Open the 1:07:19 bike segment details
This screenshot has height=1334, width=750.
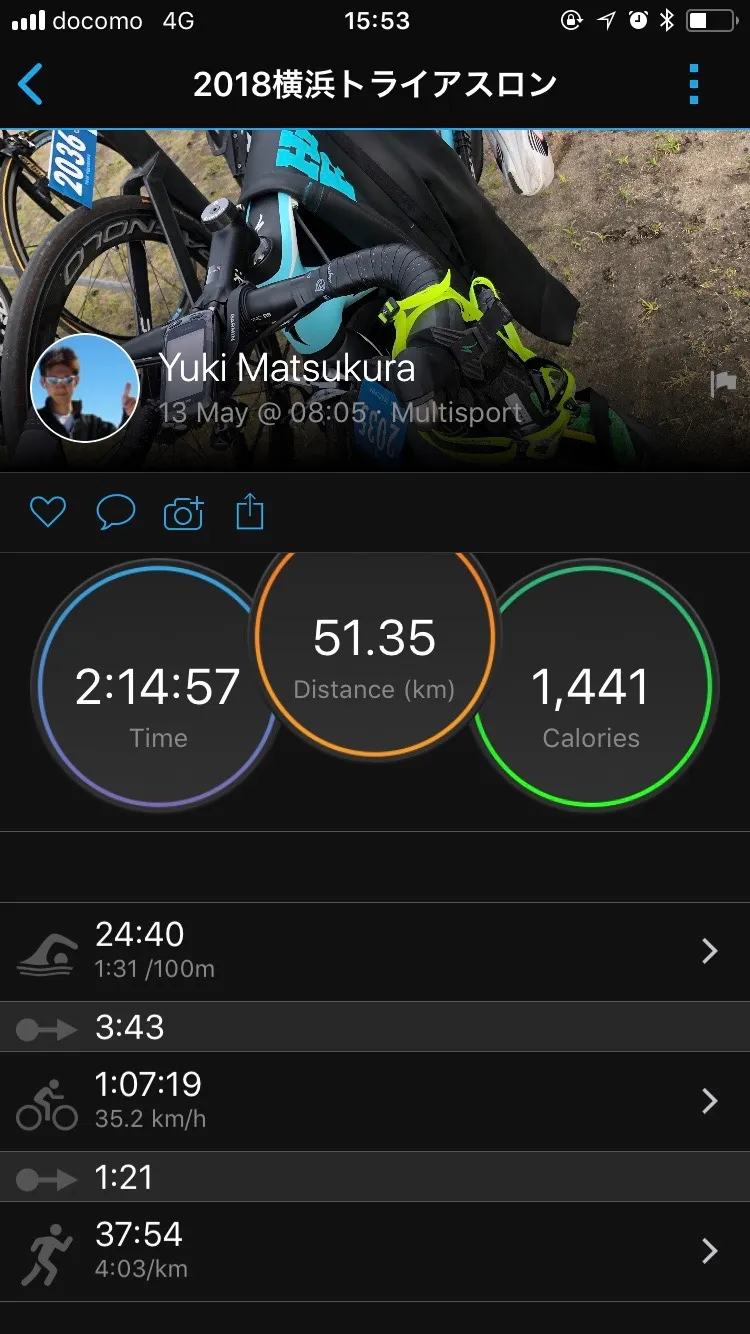click(x=375, y=1100)
